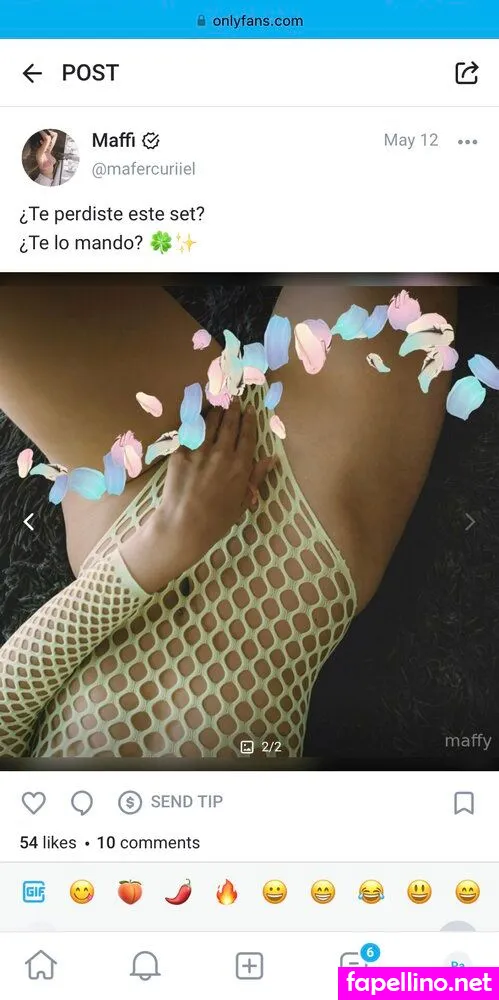The image size is (499, 1000).
Task: Create a new post with plus
Action: (250, 965)
